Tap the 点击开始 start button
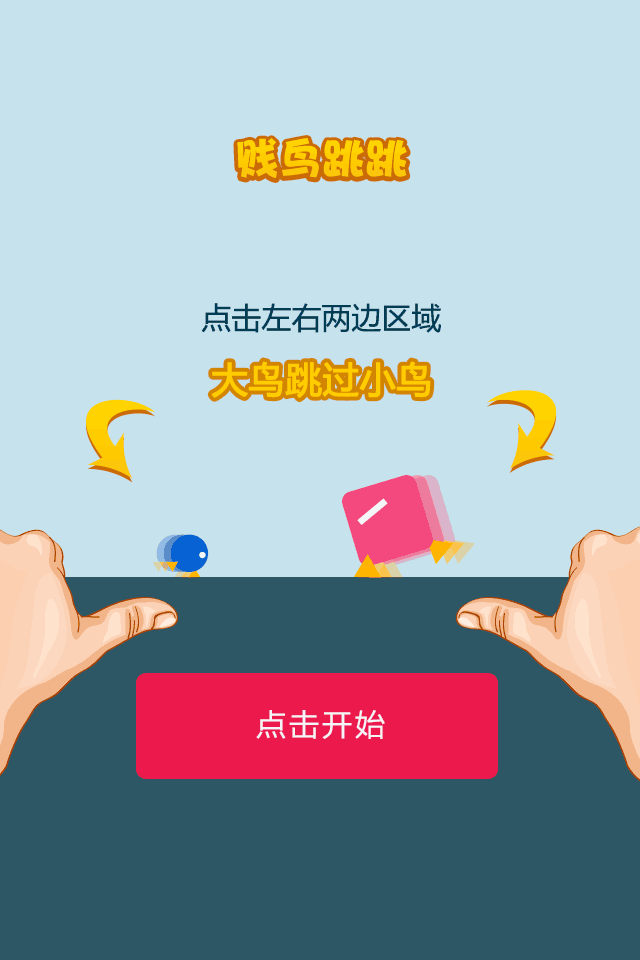 coord(317,726)
